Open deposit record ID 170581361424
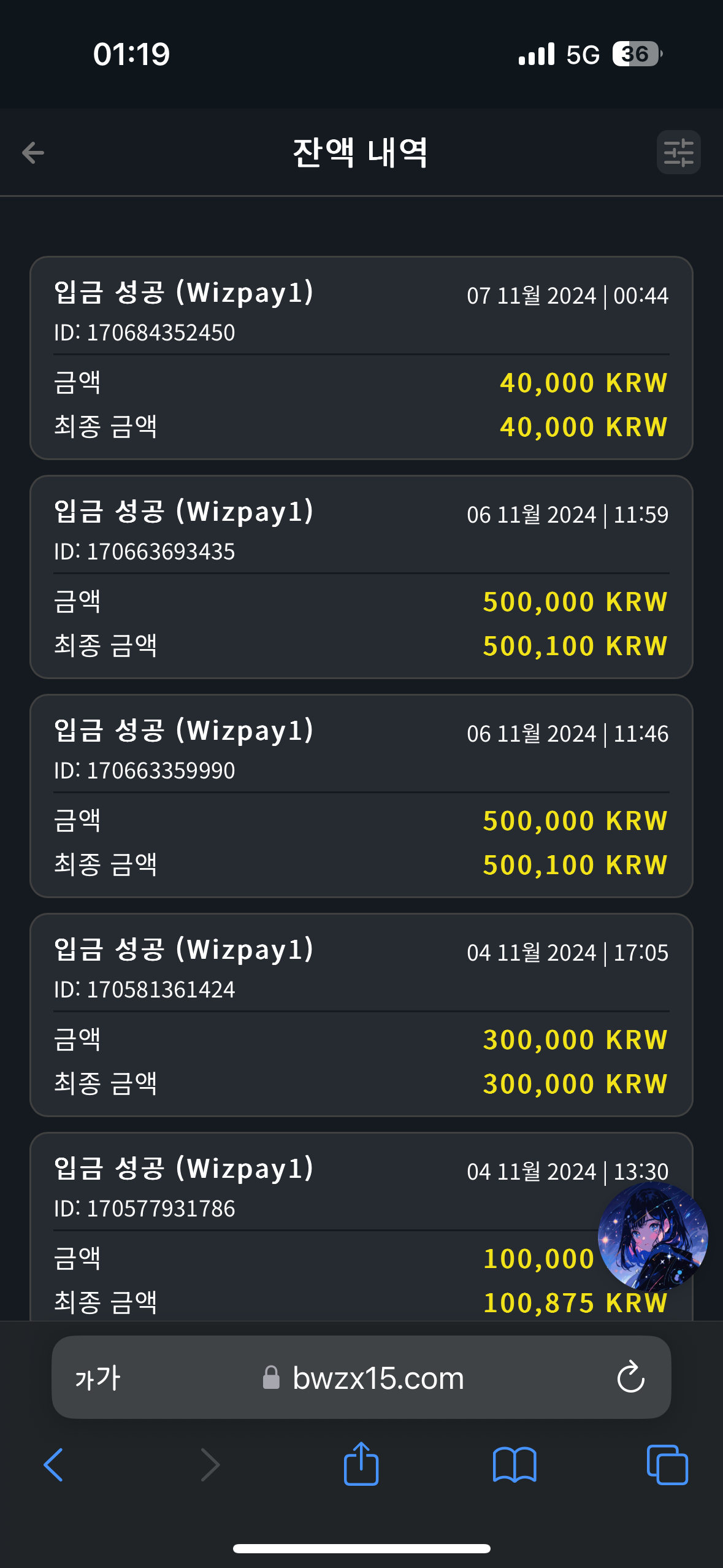The height and width of the screenshot is (1568, 723). (361, 1015)
